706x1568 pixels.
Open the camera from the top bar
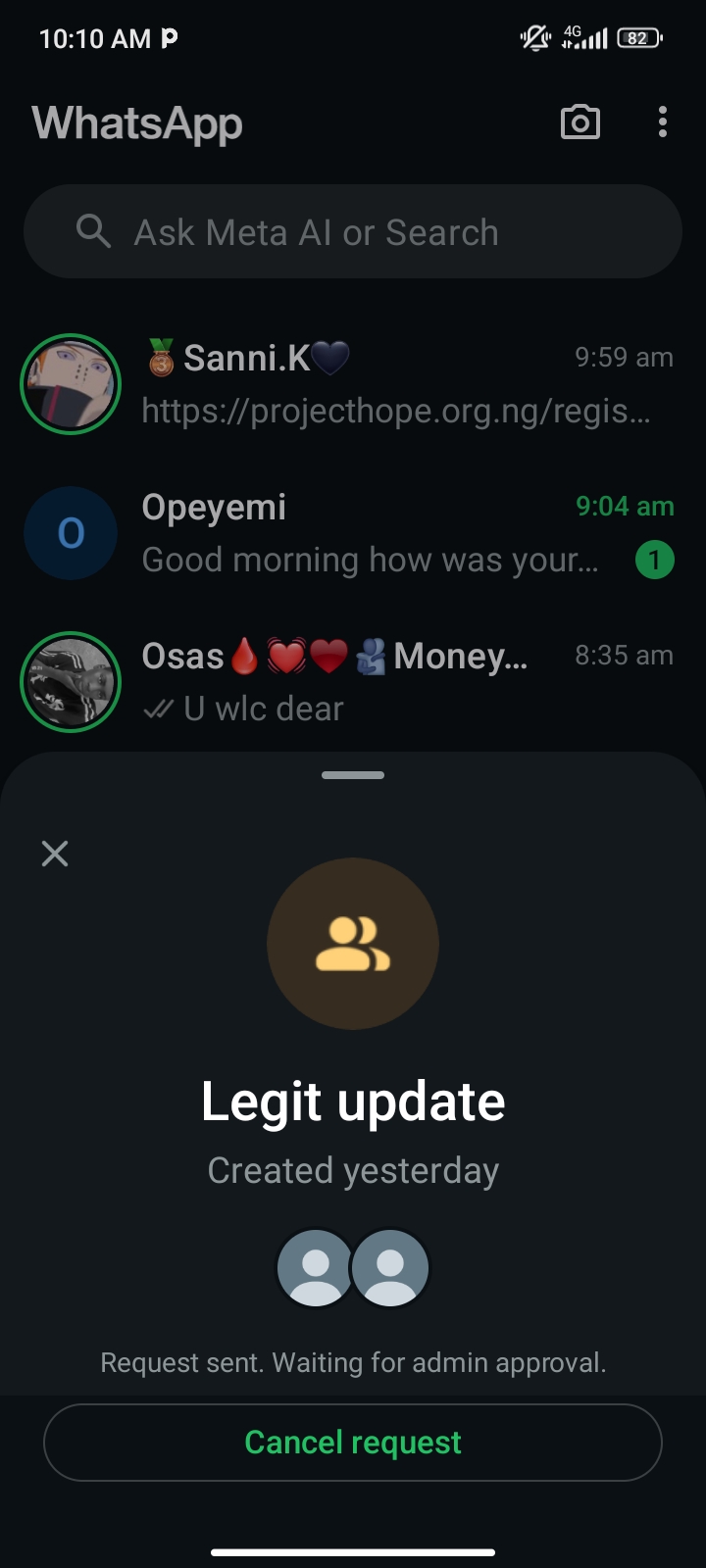click(x=580, y=122)
